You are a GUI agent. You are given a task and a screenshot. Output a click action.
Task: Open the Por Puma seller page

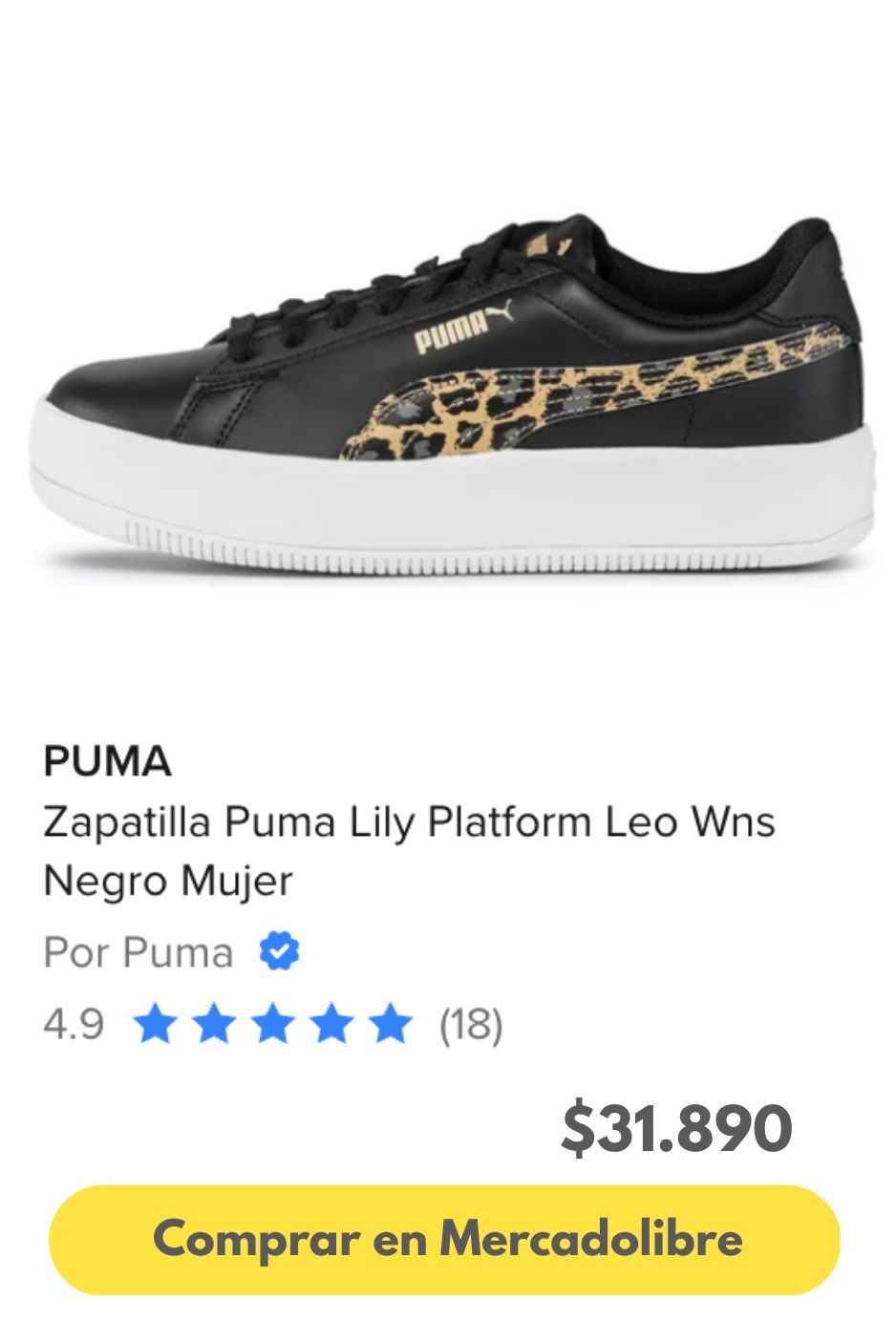click(139, 950)
